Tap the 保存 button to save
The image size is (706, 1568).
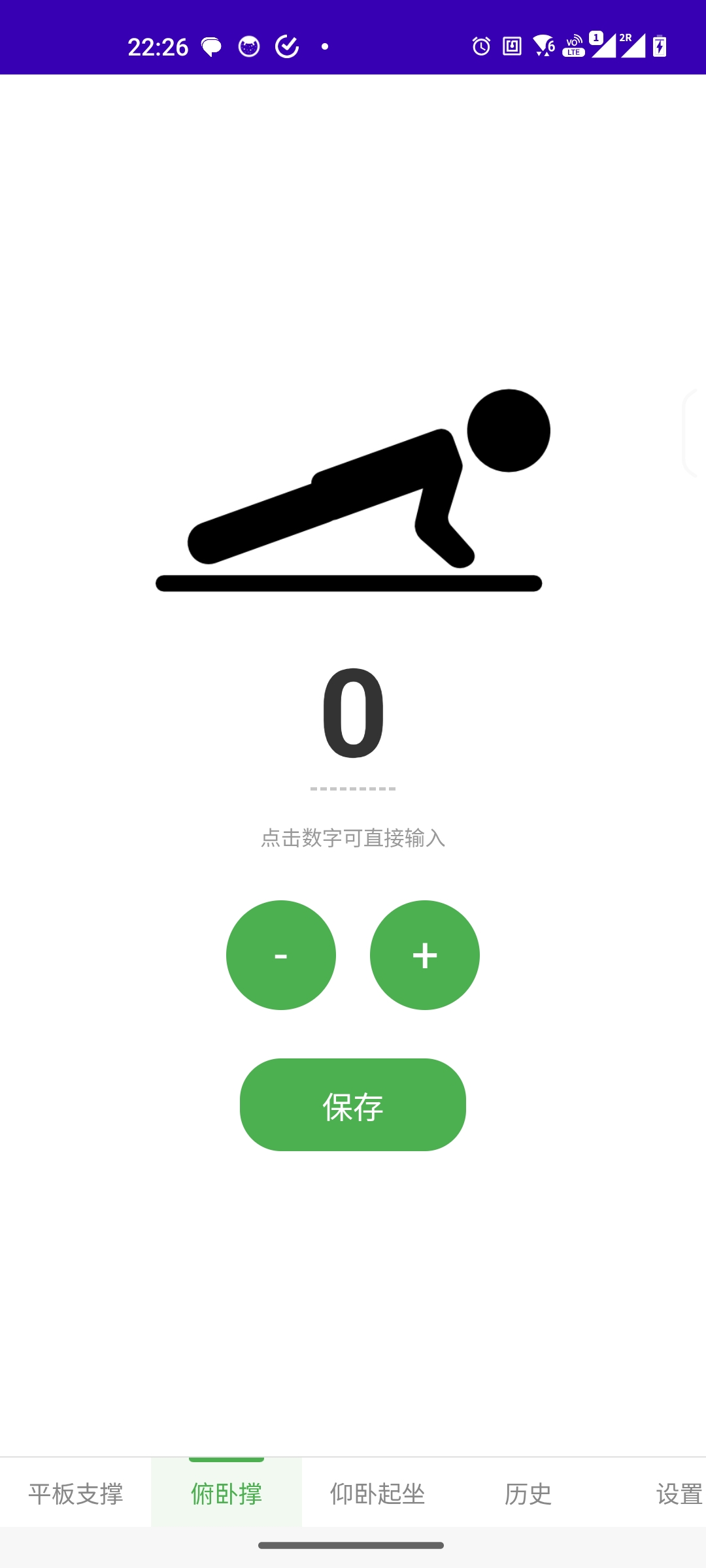(353, 1105)
